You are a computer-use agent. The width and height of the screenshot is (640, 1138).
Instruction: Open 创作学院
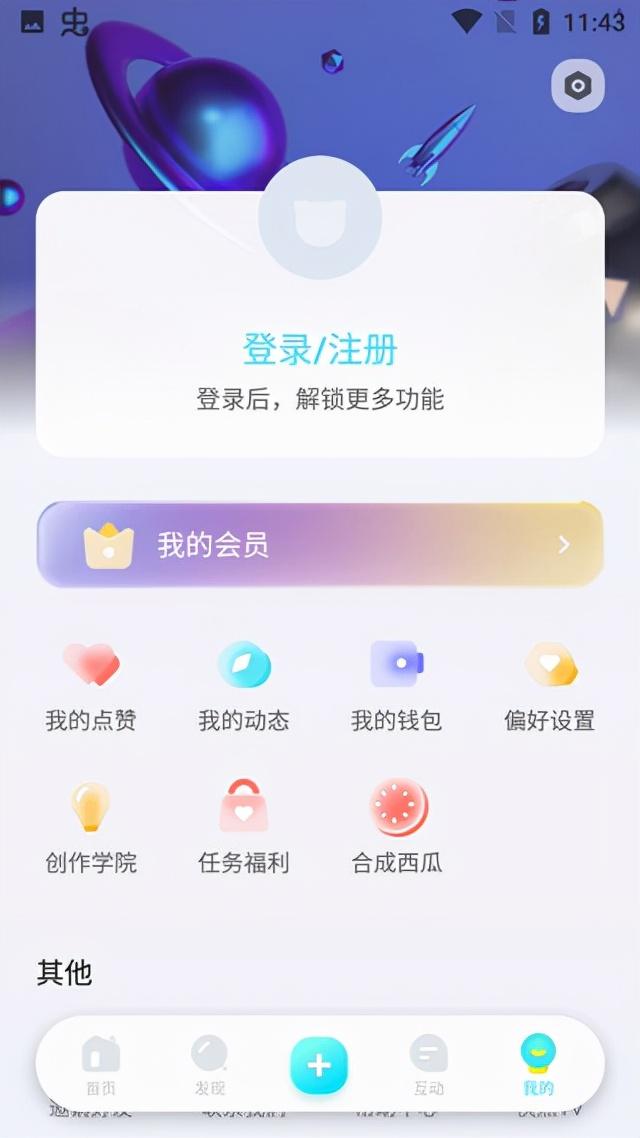91,827
